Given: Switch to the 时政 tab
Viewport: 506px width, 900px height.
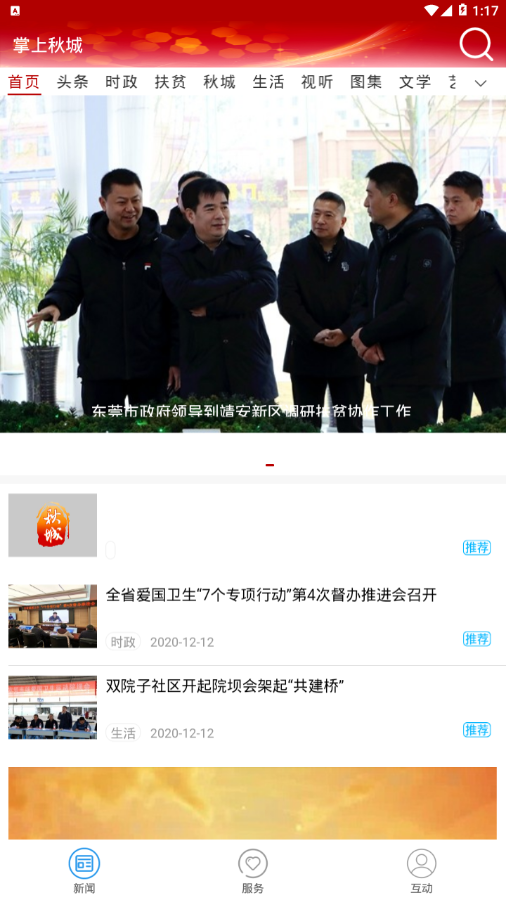Looking at the screenshot, I should coord(122,82).
